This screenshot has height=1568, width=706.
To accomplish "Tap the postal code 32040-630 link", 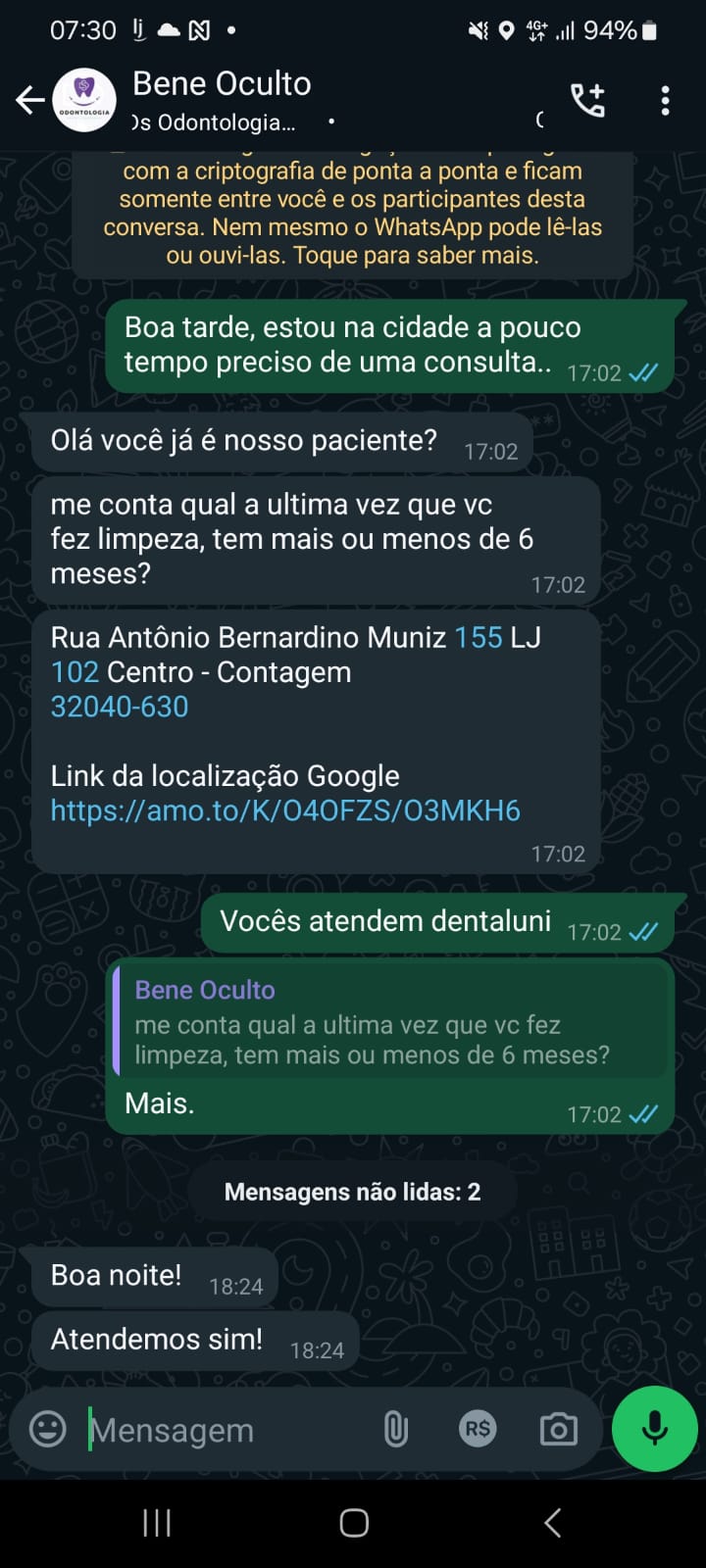I will [x=120, y=707].
